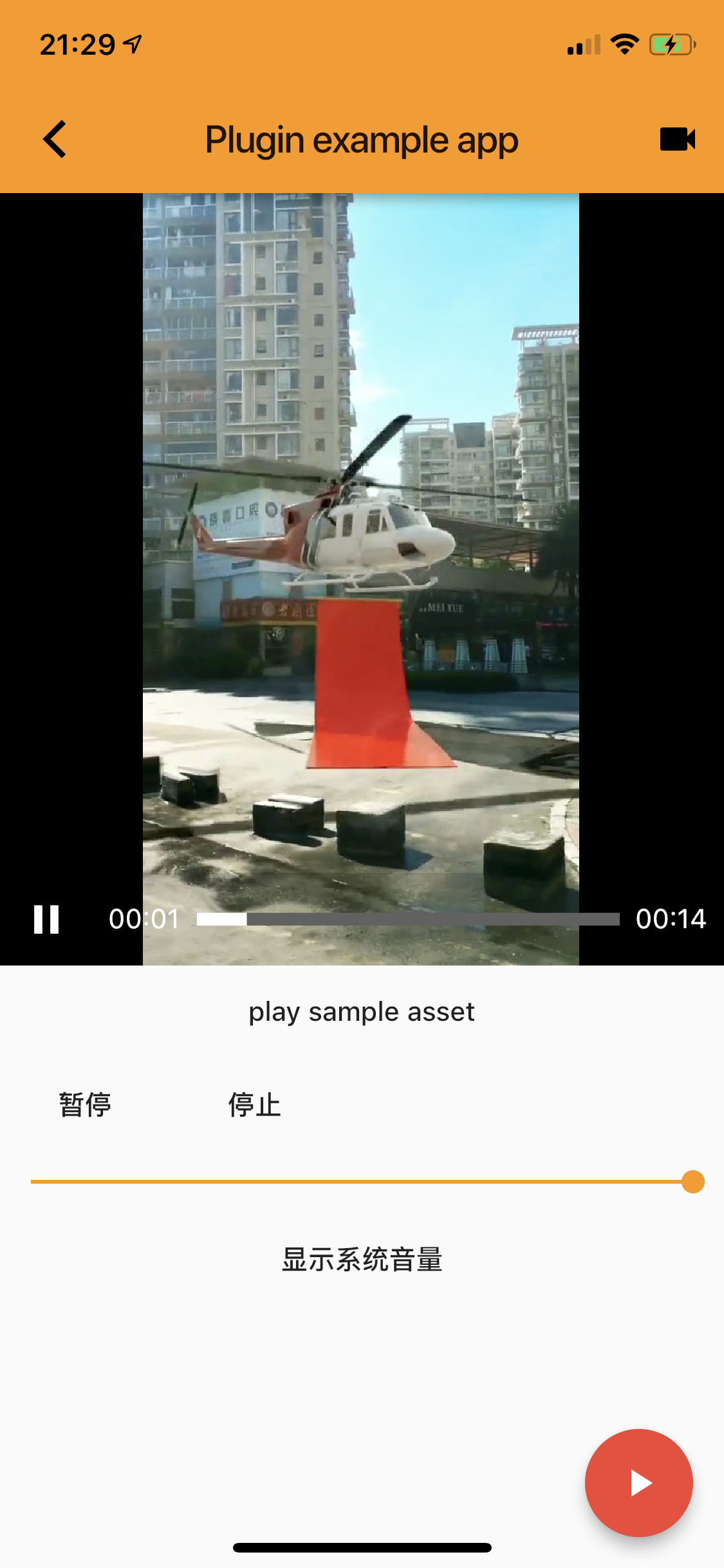
Task: Toggle pause state with the 暂停 button
Action: (x=84, y=1105)
